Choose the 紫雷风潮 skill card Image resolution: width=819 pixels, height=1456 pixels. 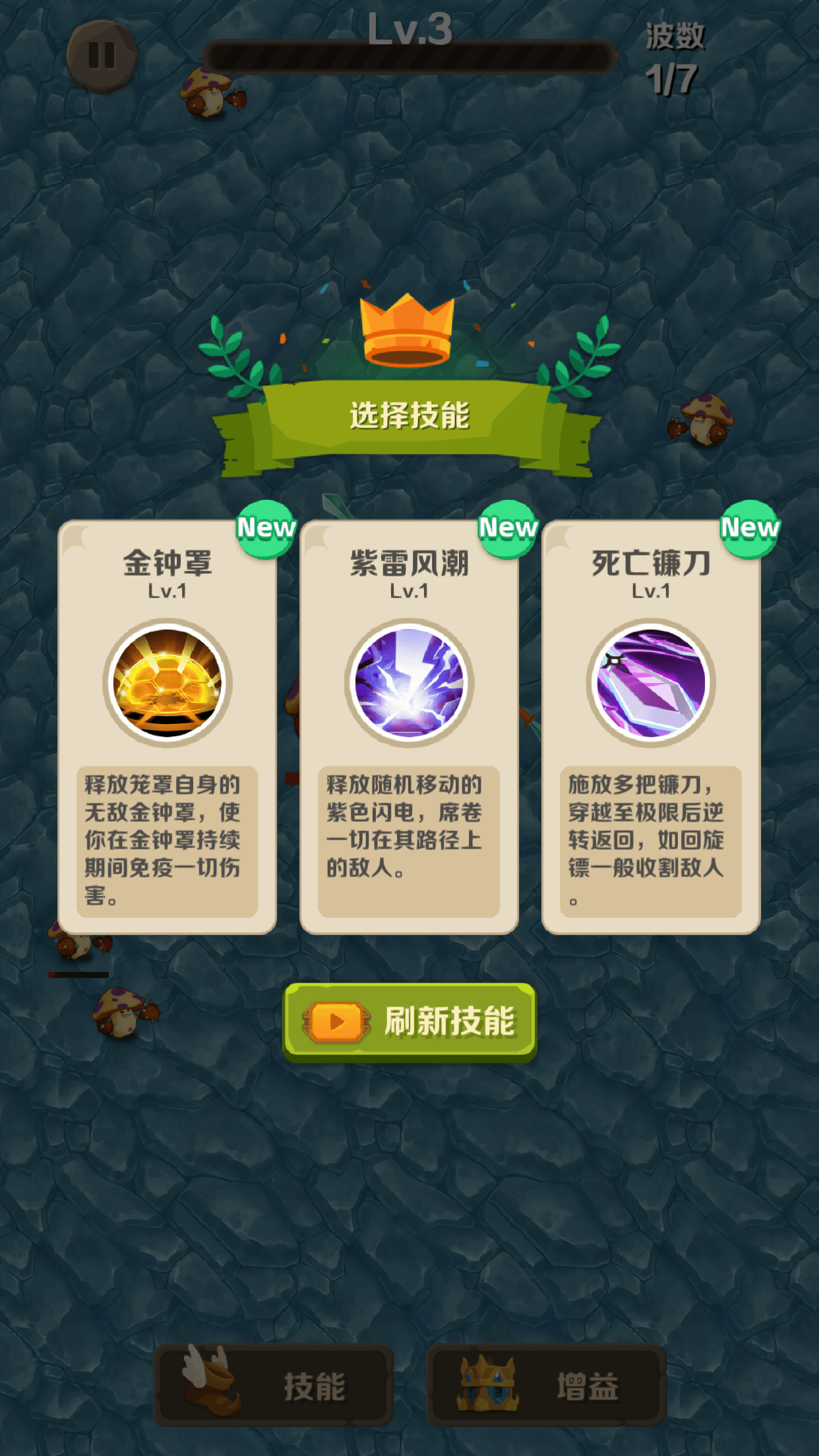coord(409,725)
